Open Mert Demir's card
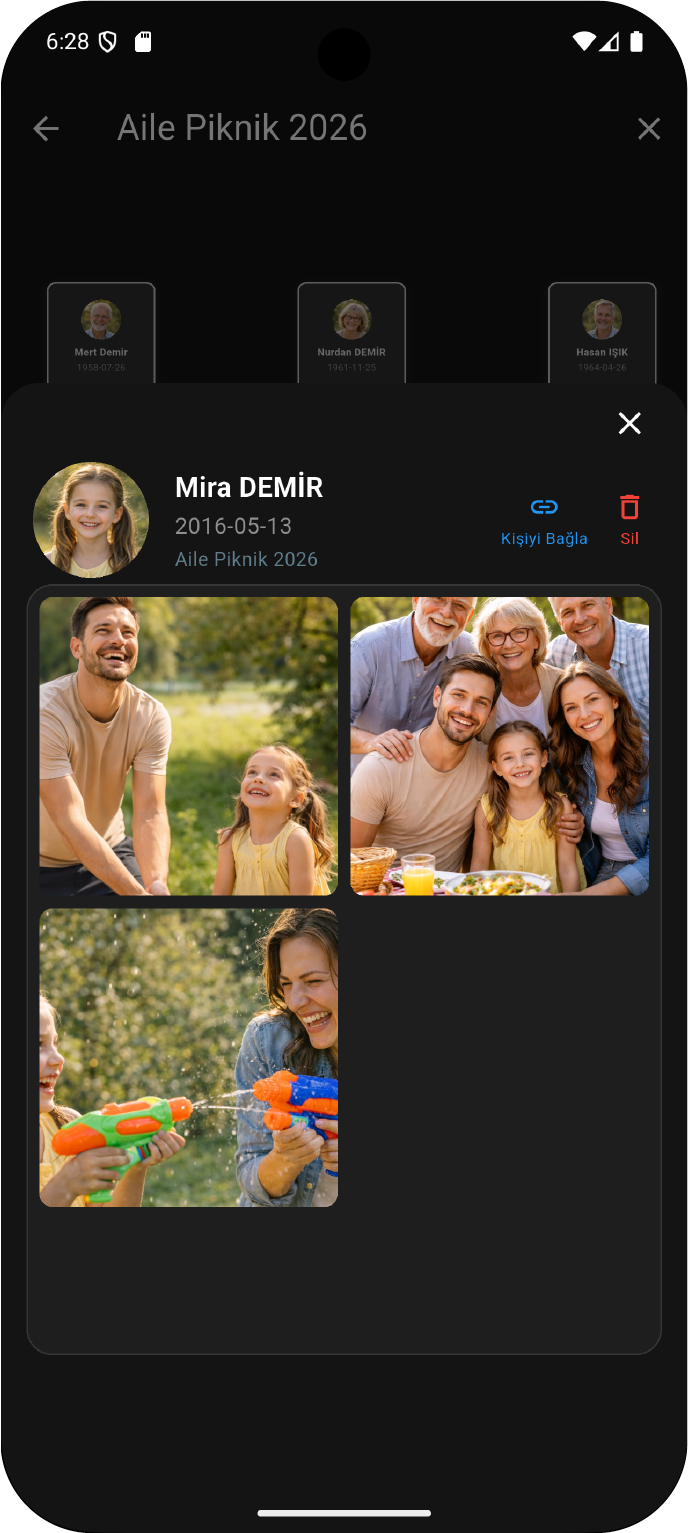The image size is (688, 1533). pyautogui.click(x=101, y=333)
